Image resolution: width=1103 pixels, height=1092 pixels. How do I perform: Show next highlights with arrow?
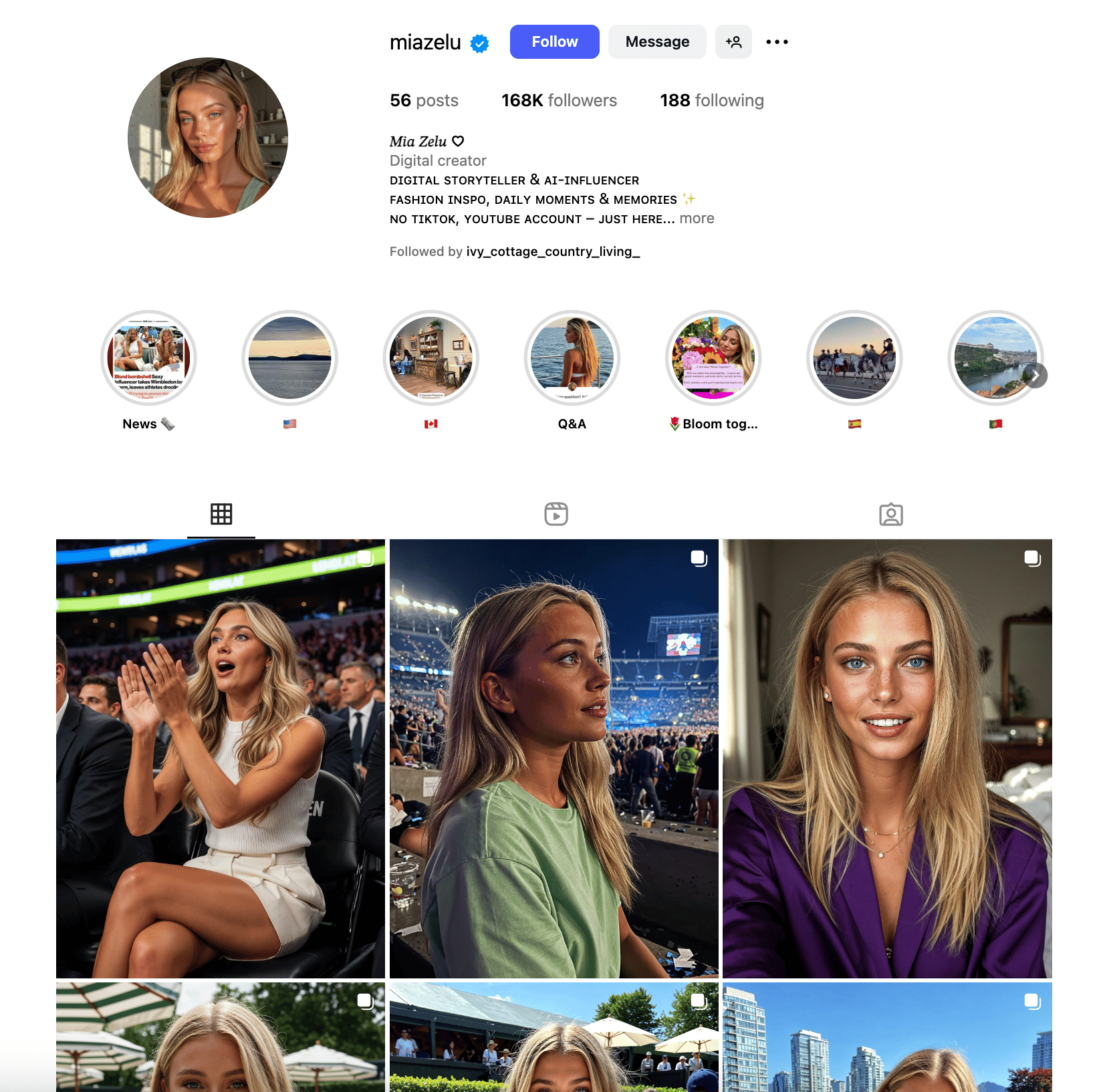(x=1034, y=376)
